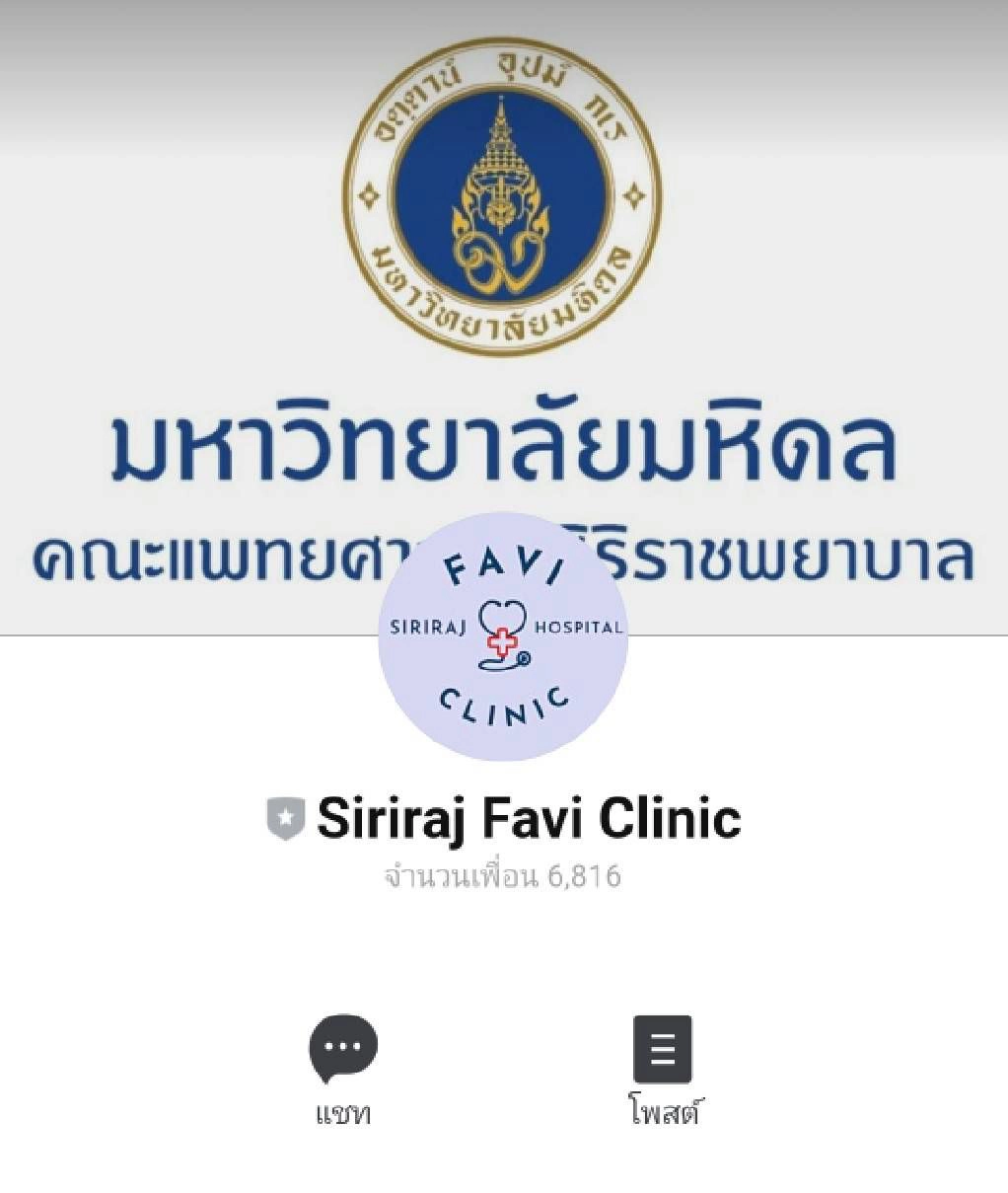Tap FAVI text at top of avatar logo
This screenshot has height=1193, width=1008.
tap(501, 564)
